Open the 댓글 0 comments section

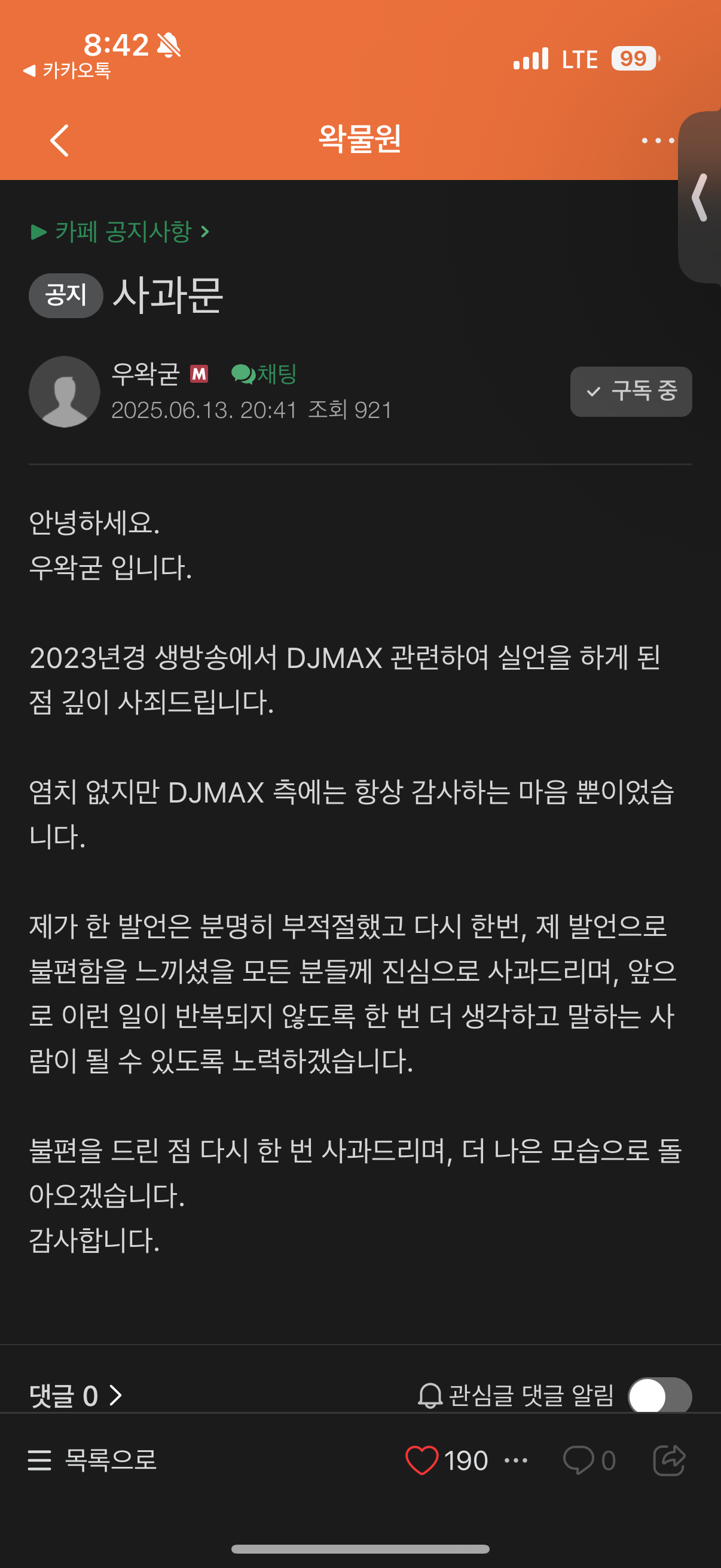point(75,1395)
